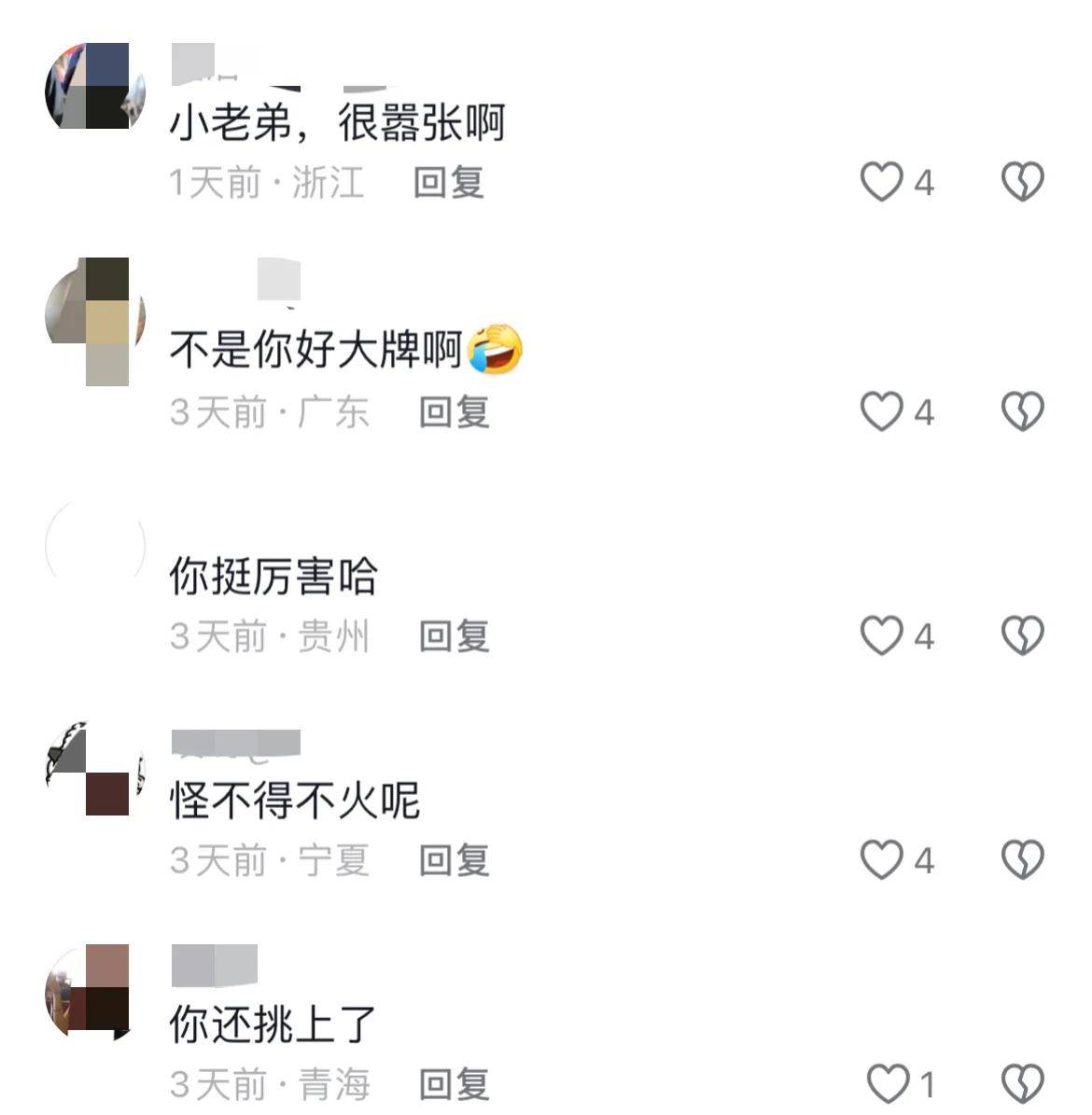
Task: Dislike the comment 你还挑上了
Action: click(1022, 1084)
